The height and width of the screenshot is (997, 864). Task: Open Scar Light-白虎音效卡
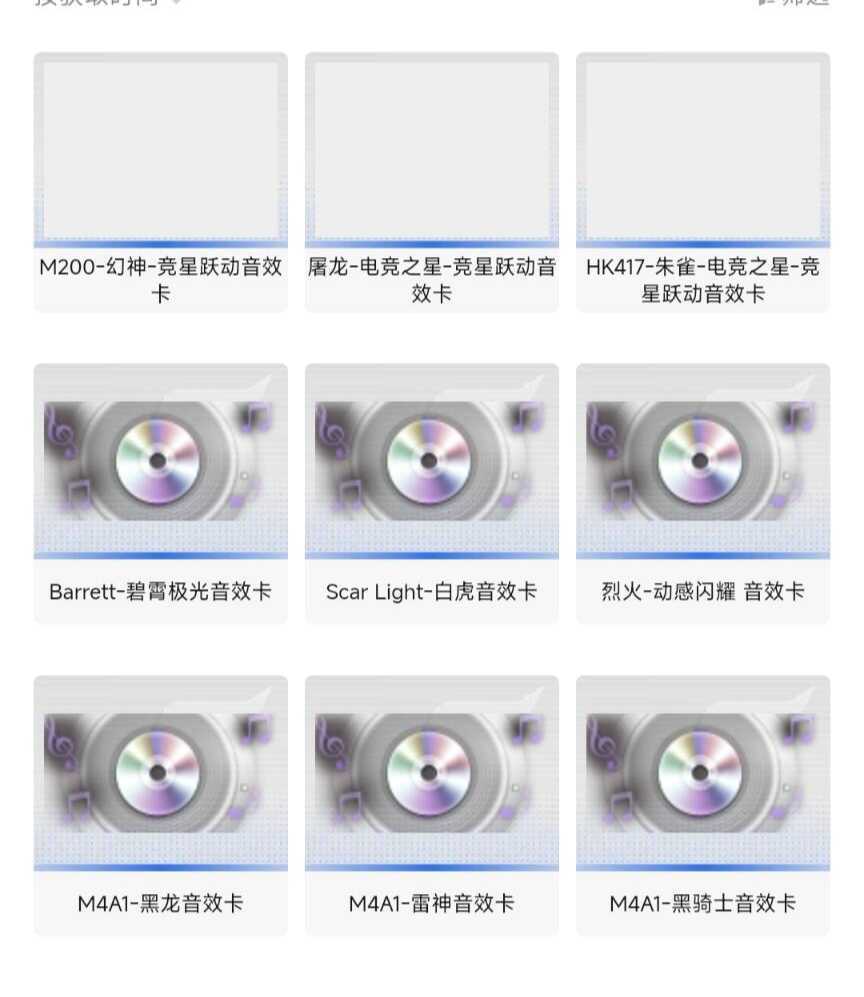(x=432, y=493)
